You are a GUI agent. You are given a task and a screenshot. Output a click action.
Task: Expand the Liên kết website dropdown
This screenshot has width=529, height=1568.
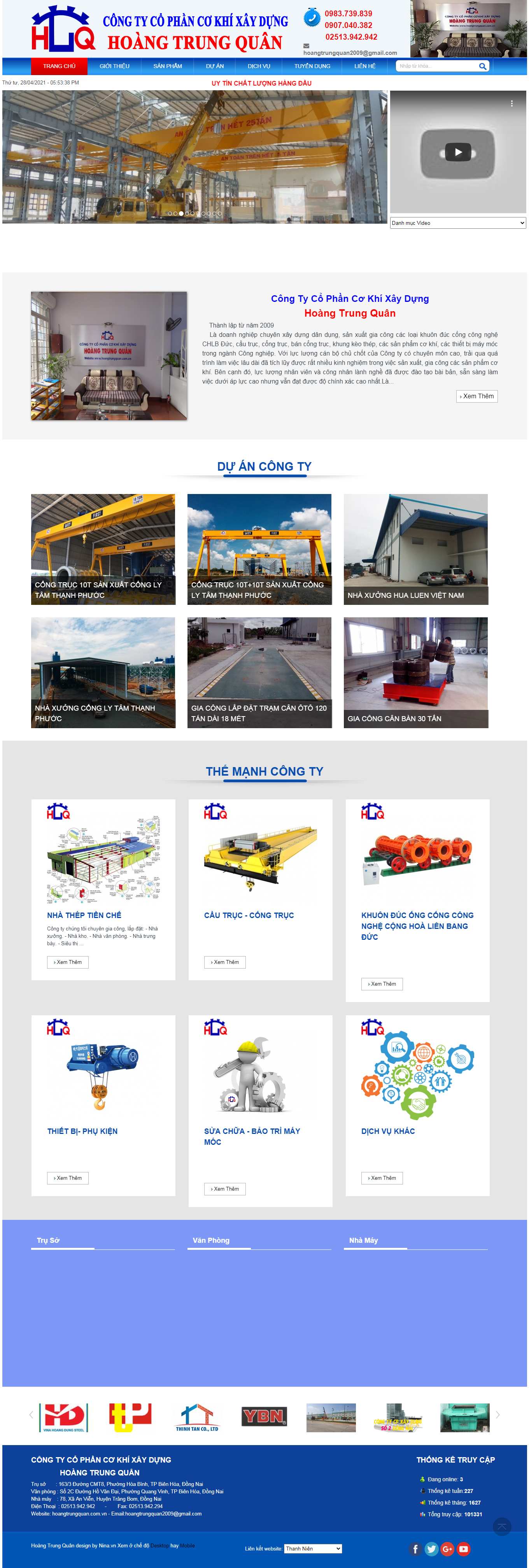(x=313, y=1549)
